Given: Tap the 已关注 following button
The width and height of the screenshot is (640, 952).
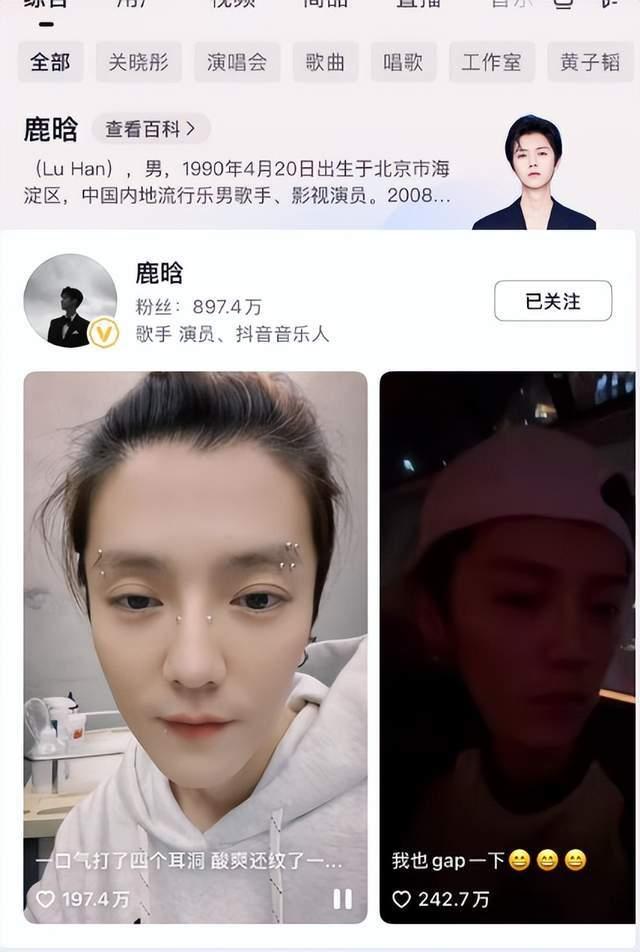Looking at the screenshot, I should pos(552,301).
